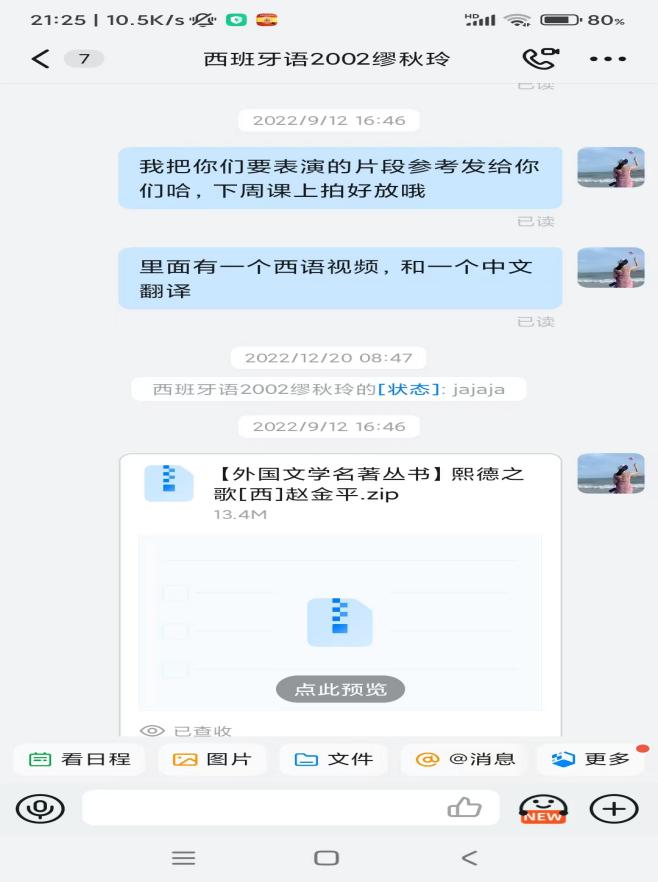The image size is (658, 882).
Task: Go back to the chat list
Action: tap(40, 59)
